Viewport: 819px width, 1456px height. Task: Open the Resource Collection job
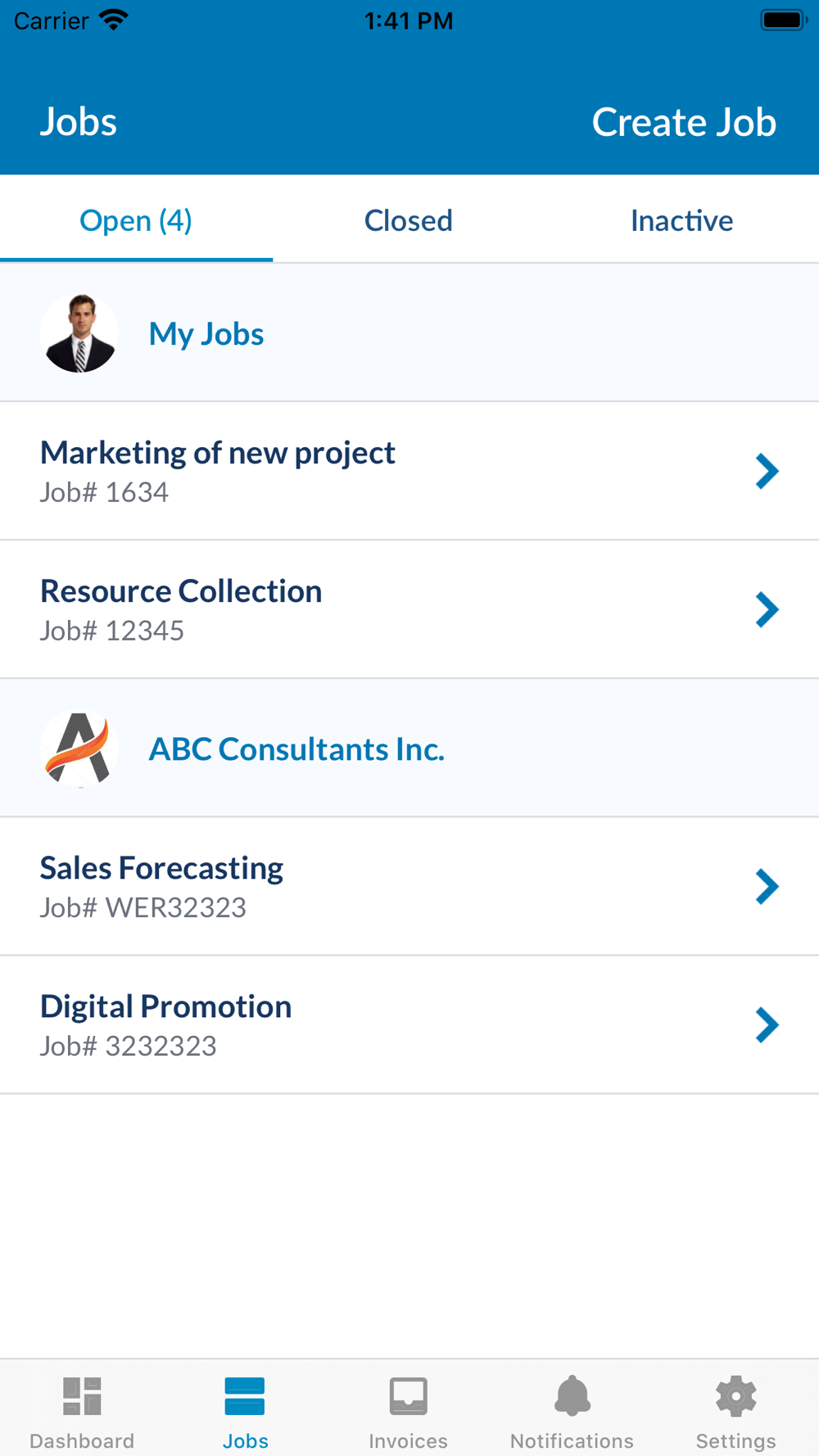(409, 609)
